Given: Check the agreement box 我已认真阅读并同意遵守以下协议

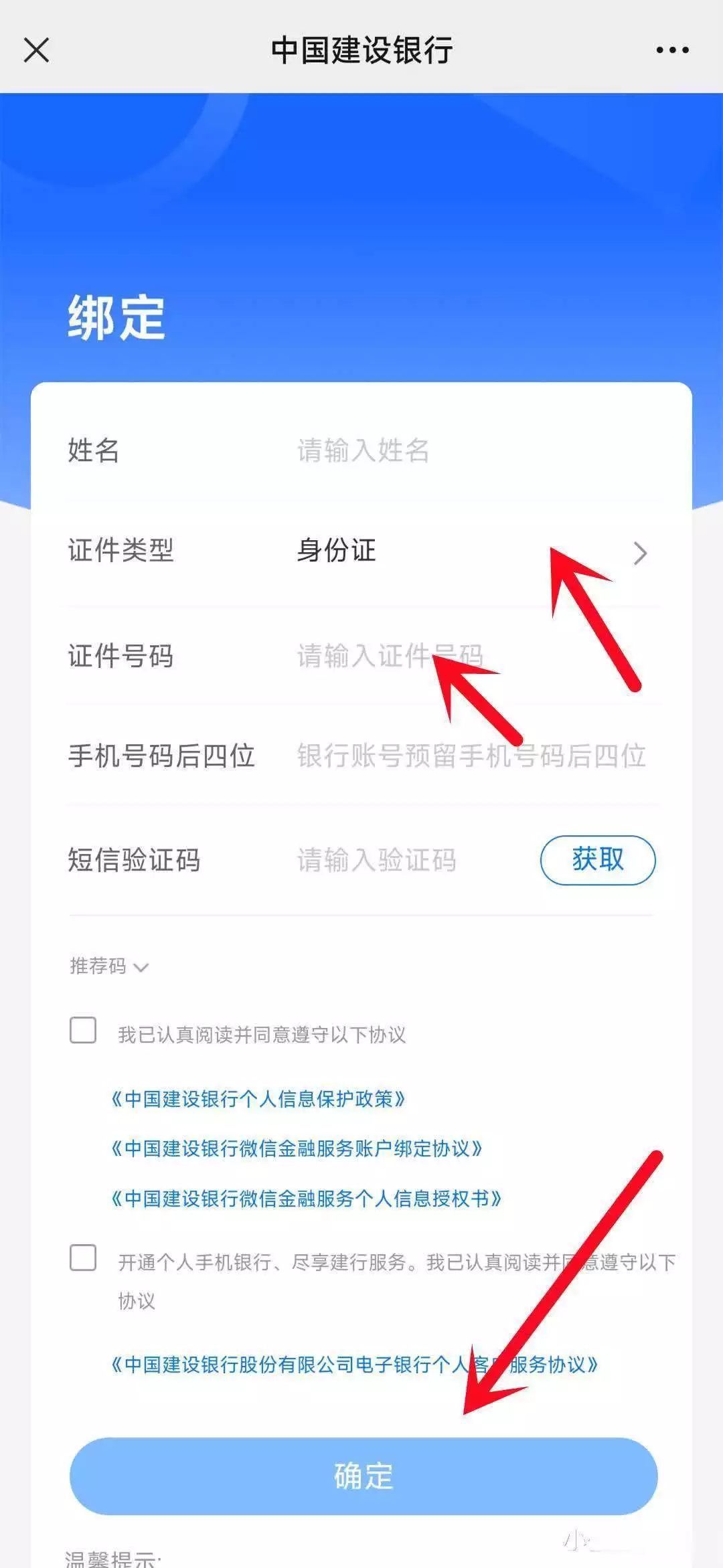Looking at the screenshot, I should point(83,1030).
